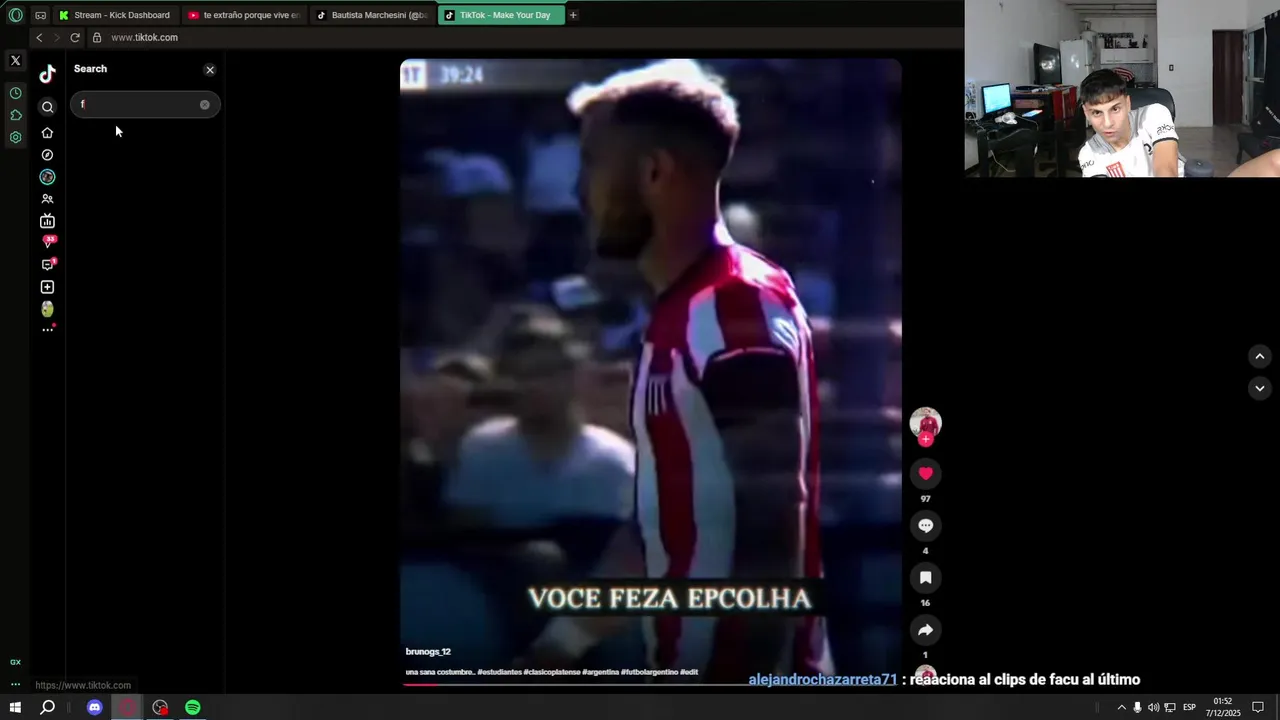1280x720 pixels.
Task: Reload the tiktok.com page
Action: (x=75, y=38)
